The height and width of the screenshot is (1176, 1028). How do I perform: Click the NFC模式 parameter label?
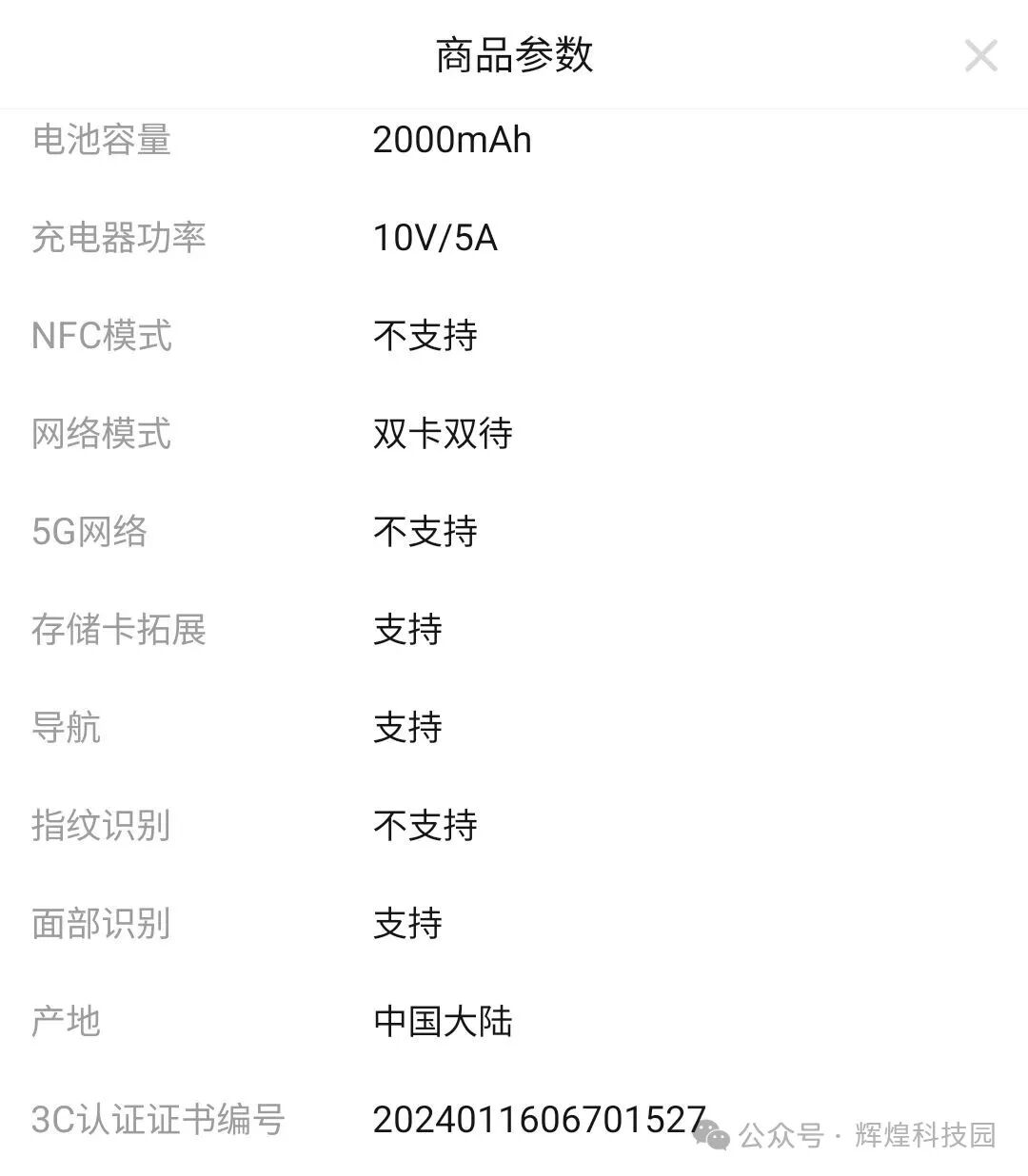(101, 337)
